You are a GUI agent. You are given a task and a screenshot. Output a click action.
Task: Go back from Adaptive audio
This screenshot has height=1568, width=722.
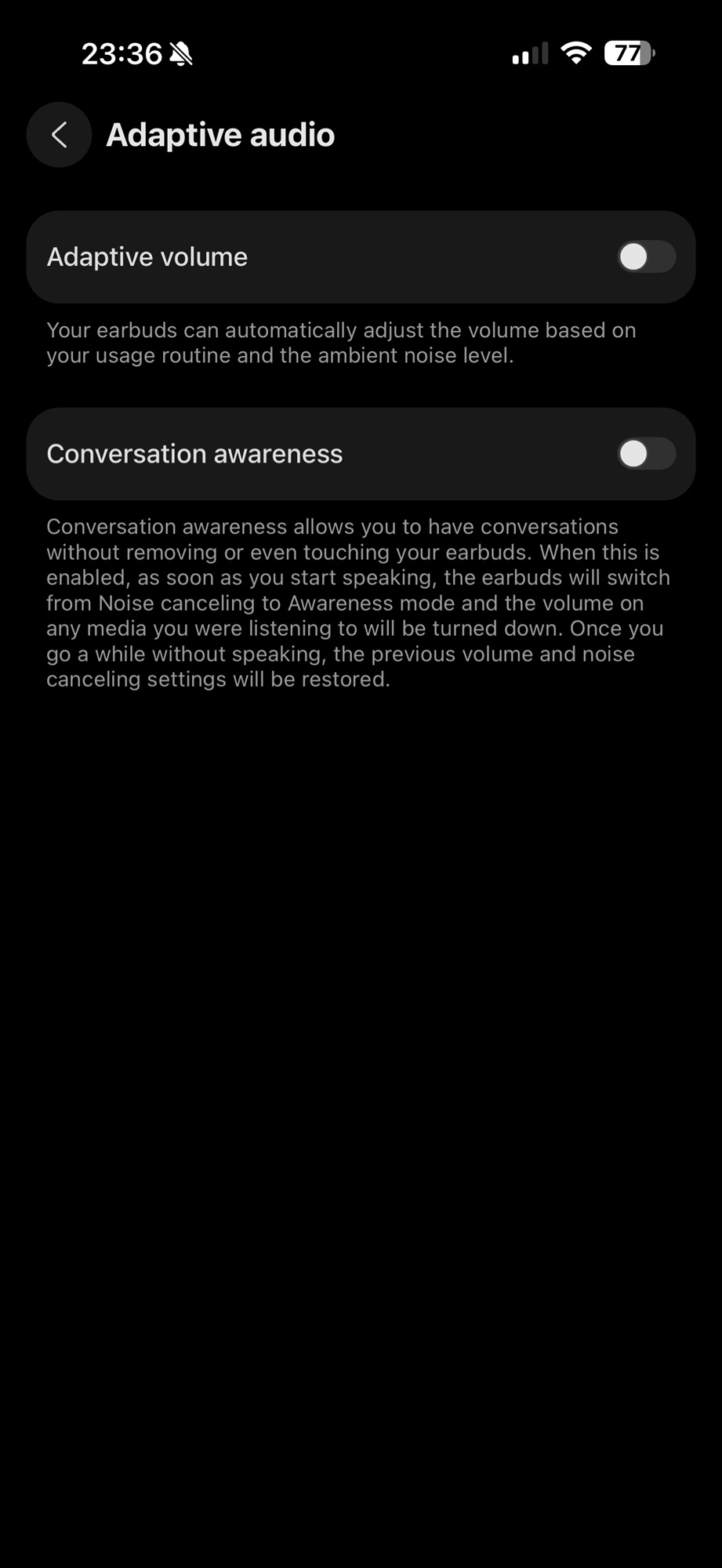[x=59, y=135]
